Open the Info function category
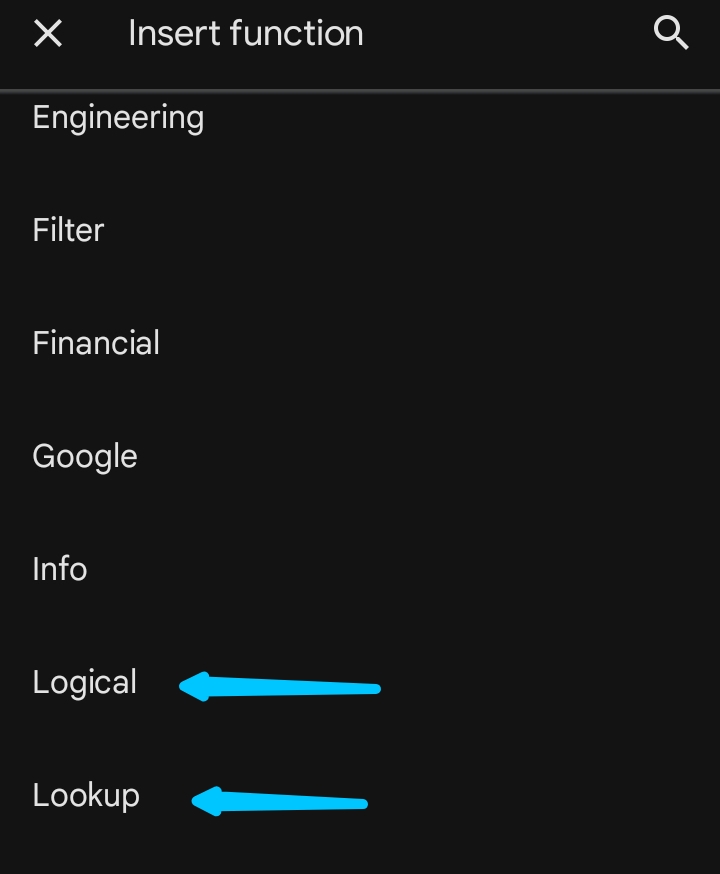 (60, 570)
